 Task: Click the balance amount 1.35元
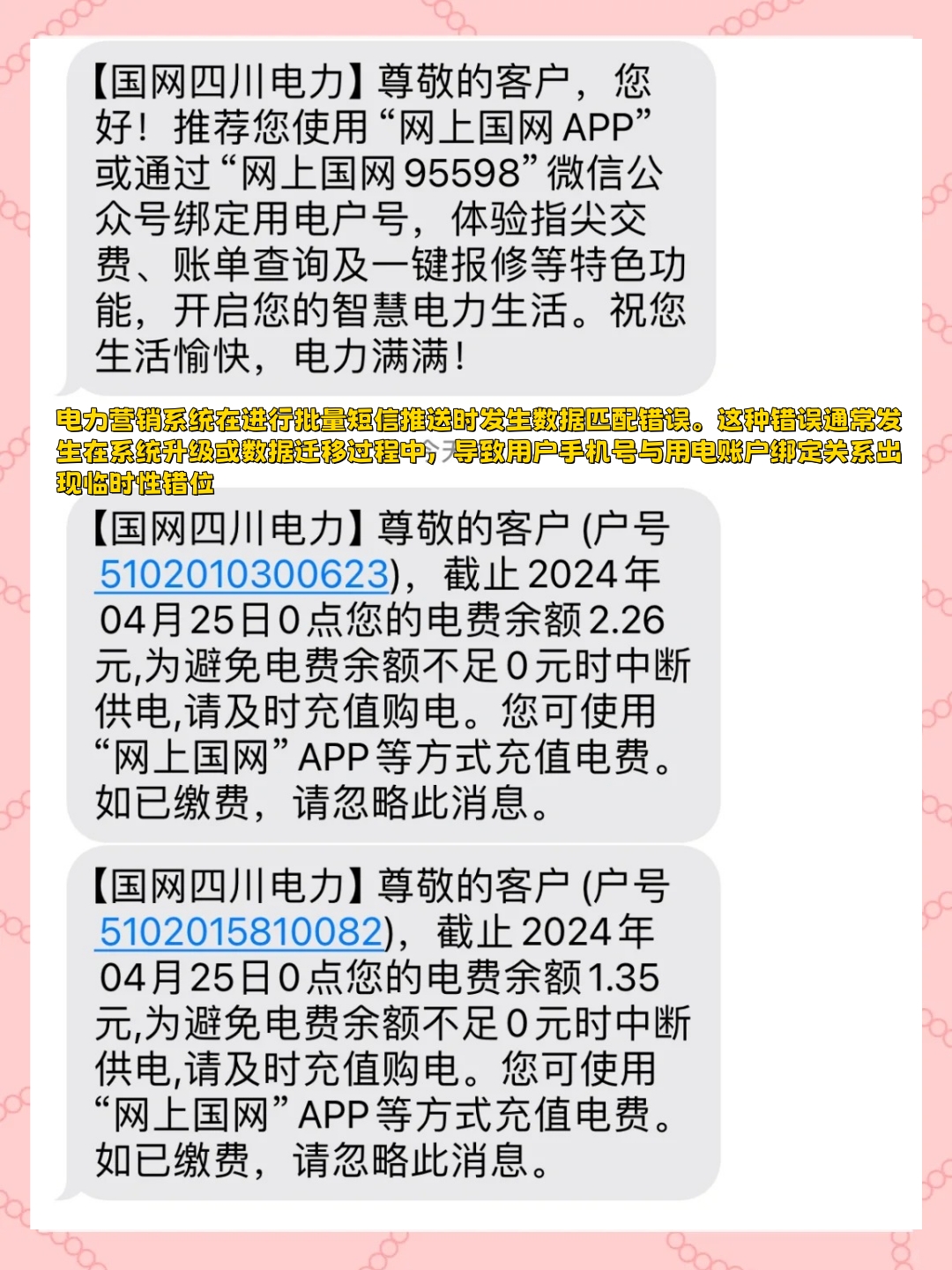(626, 975)
